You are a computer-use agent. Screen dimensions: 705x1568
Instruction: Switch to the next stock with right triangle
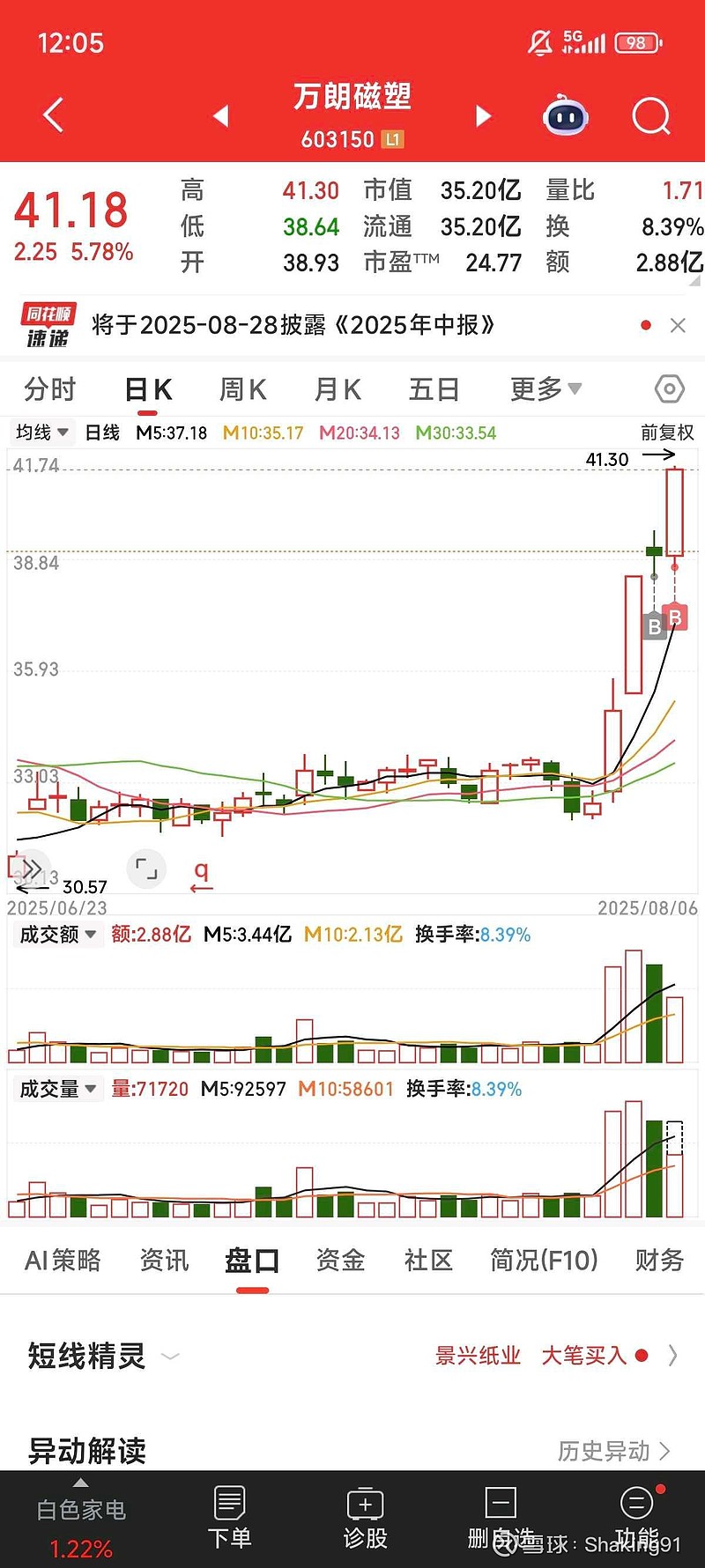tap(483, 116)
